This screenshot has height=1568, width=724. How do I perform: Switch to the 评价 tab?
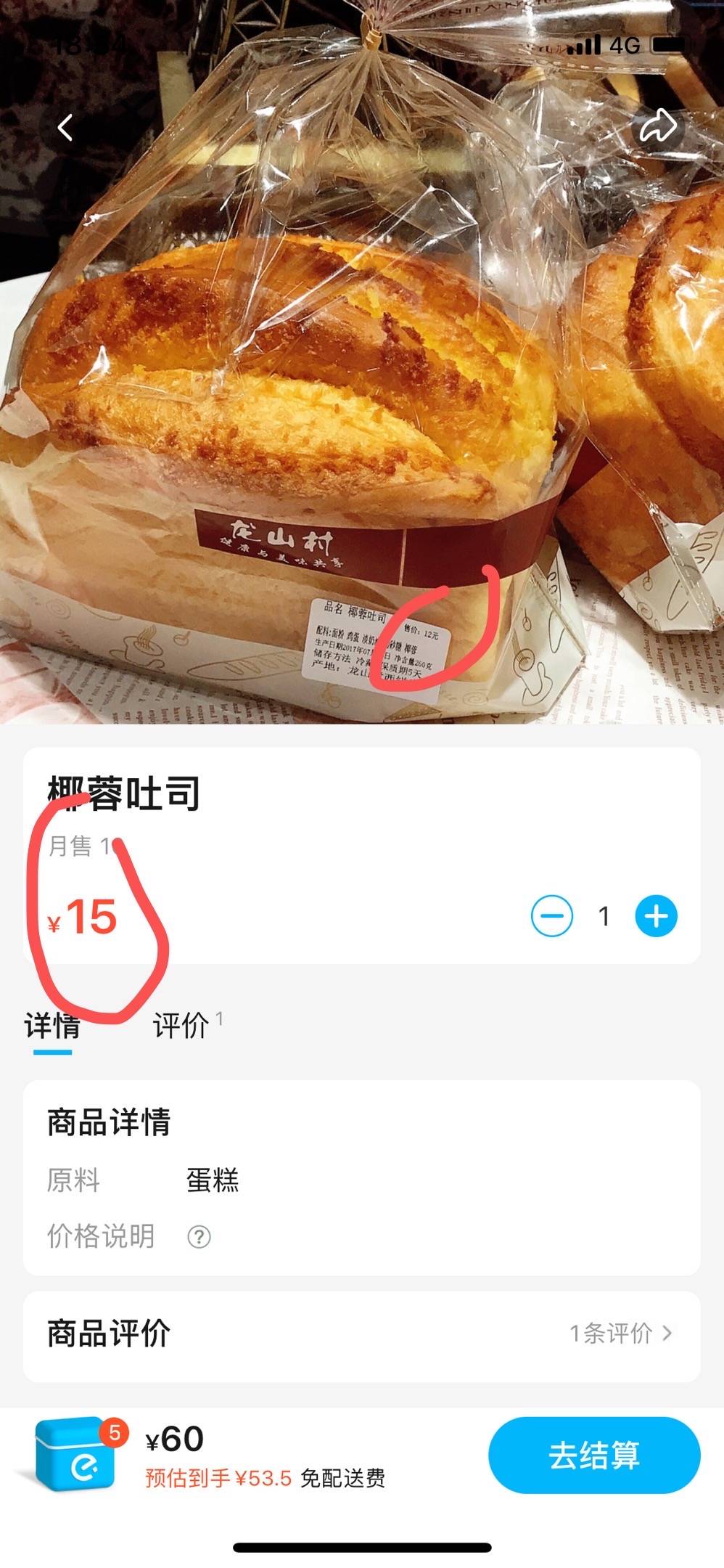click(x=181, y=1026)
